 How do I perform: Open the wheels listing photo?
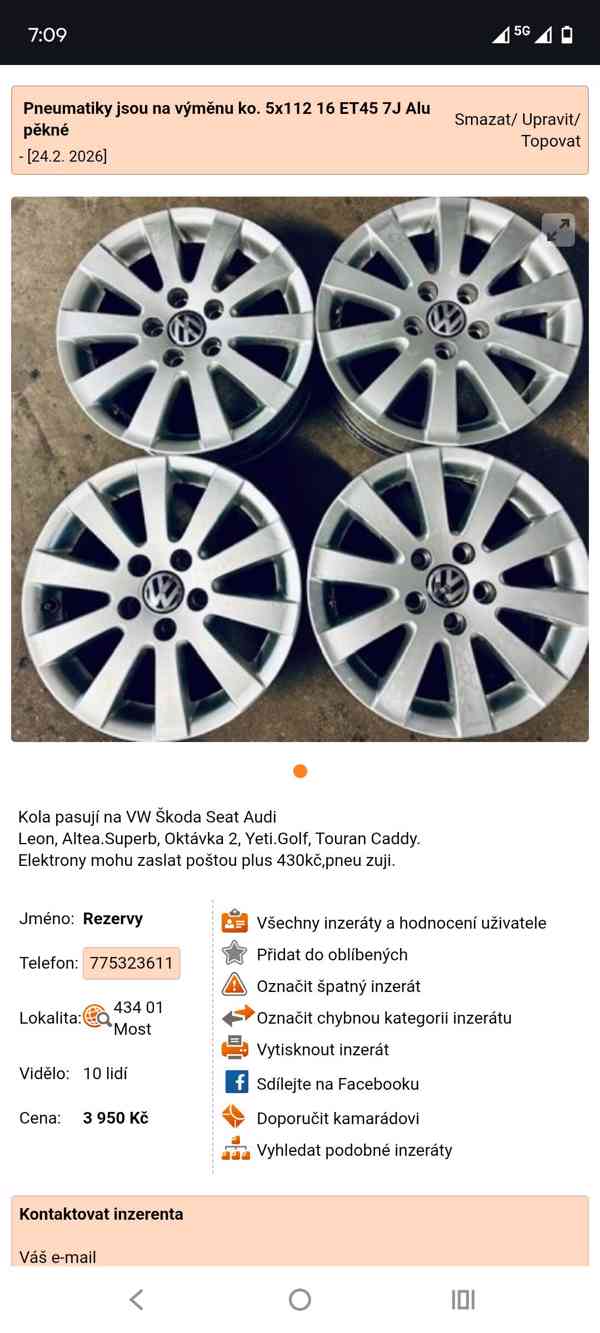point(300,469)
